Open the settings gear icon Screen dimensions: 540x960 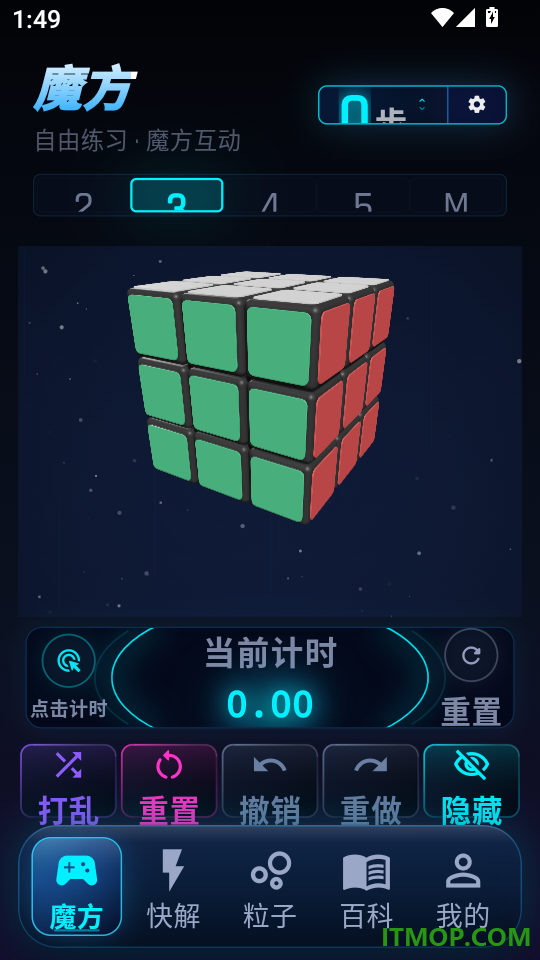[477, 105]
